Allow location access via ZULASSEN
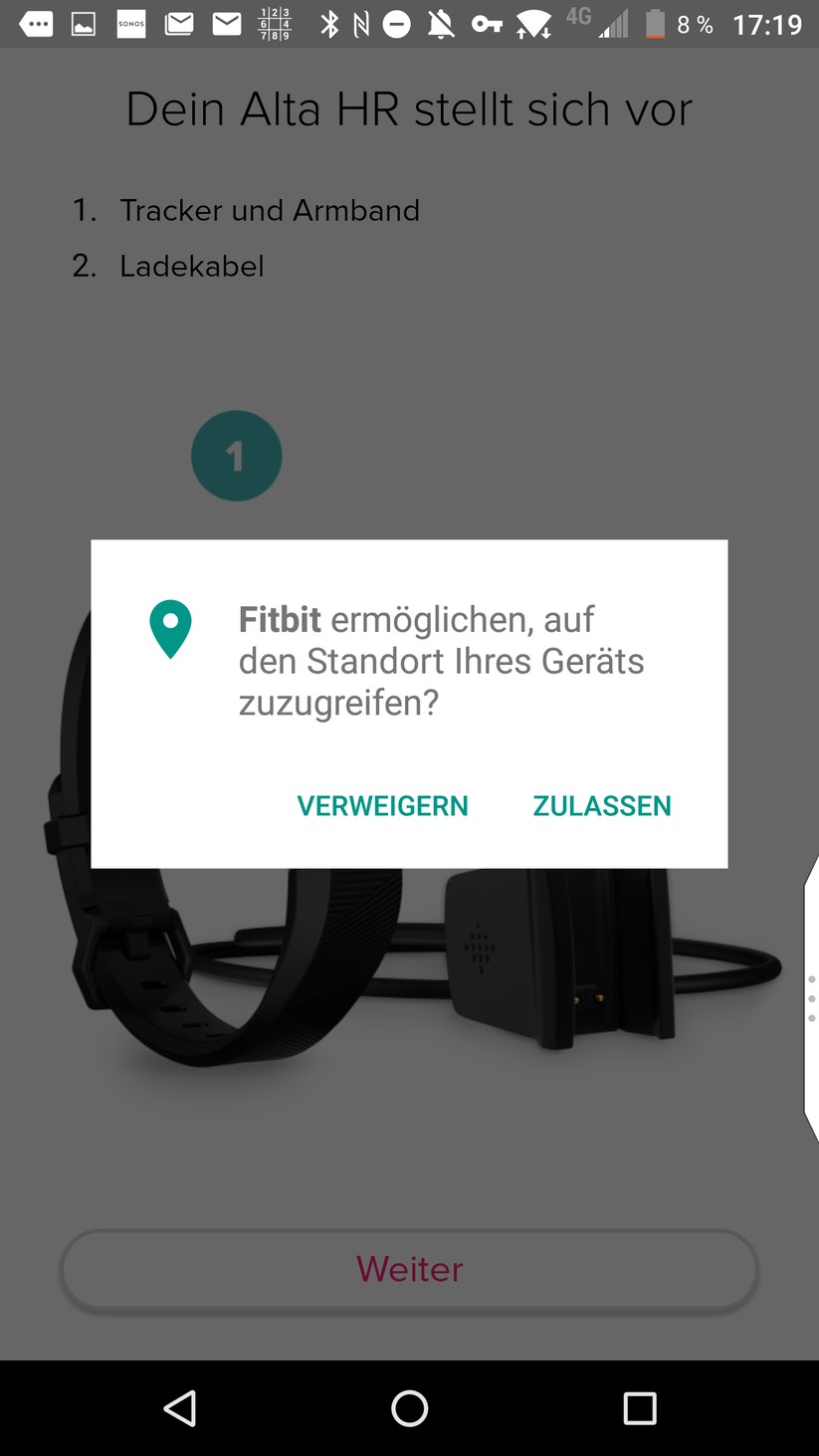 coord(601,805)
